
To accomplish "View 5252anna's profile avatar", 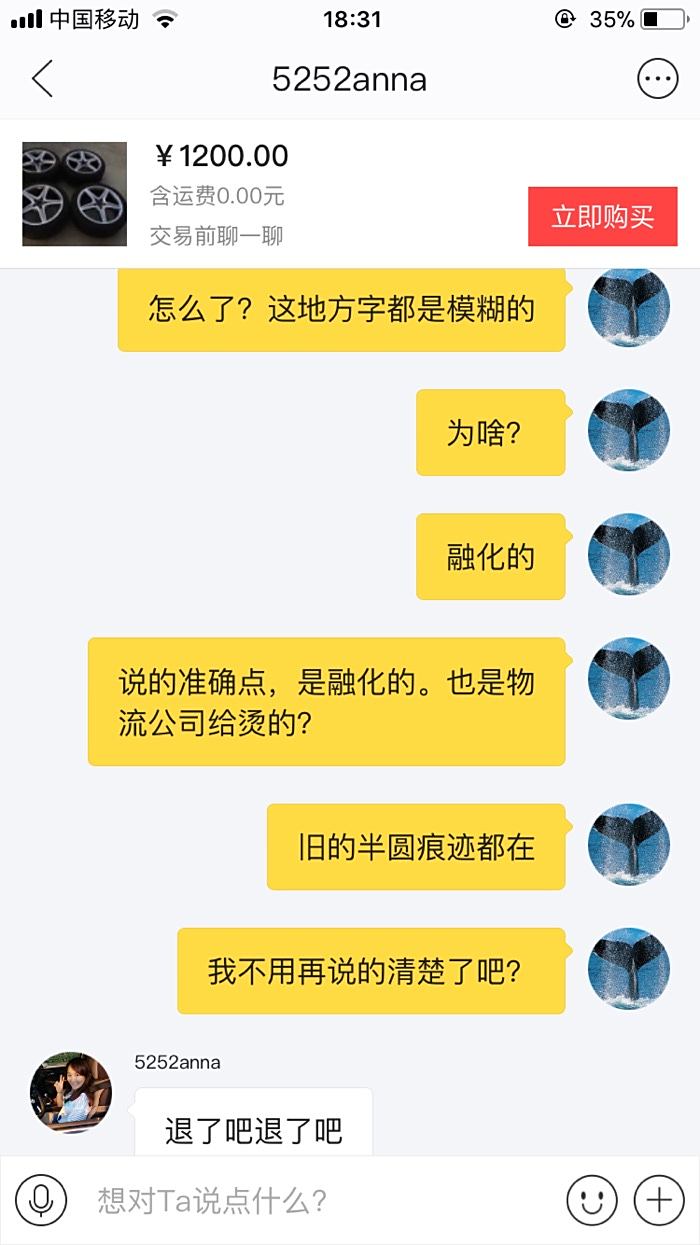I will pyautogui.click(x=71, y=1092).
